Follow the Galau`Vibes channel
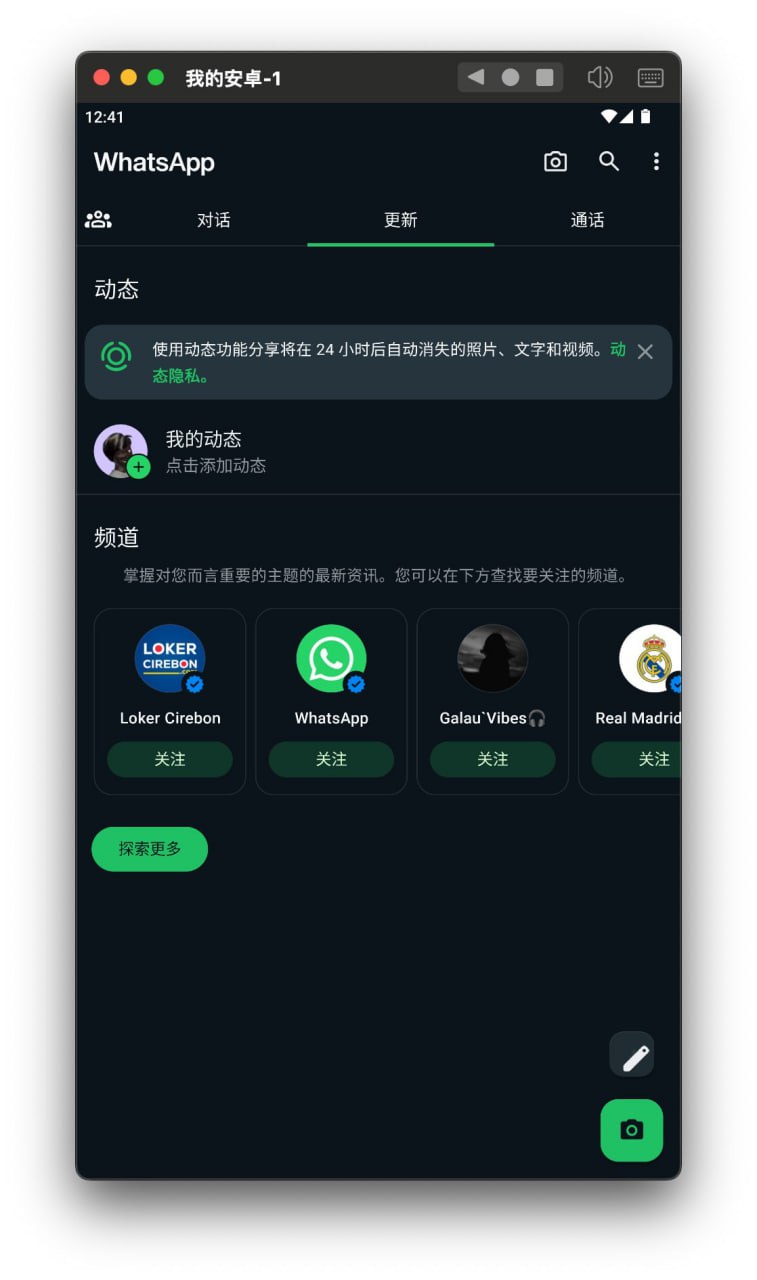This screenshot has width=757, height=1280. pos(492,759)
